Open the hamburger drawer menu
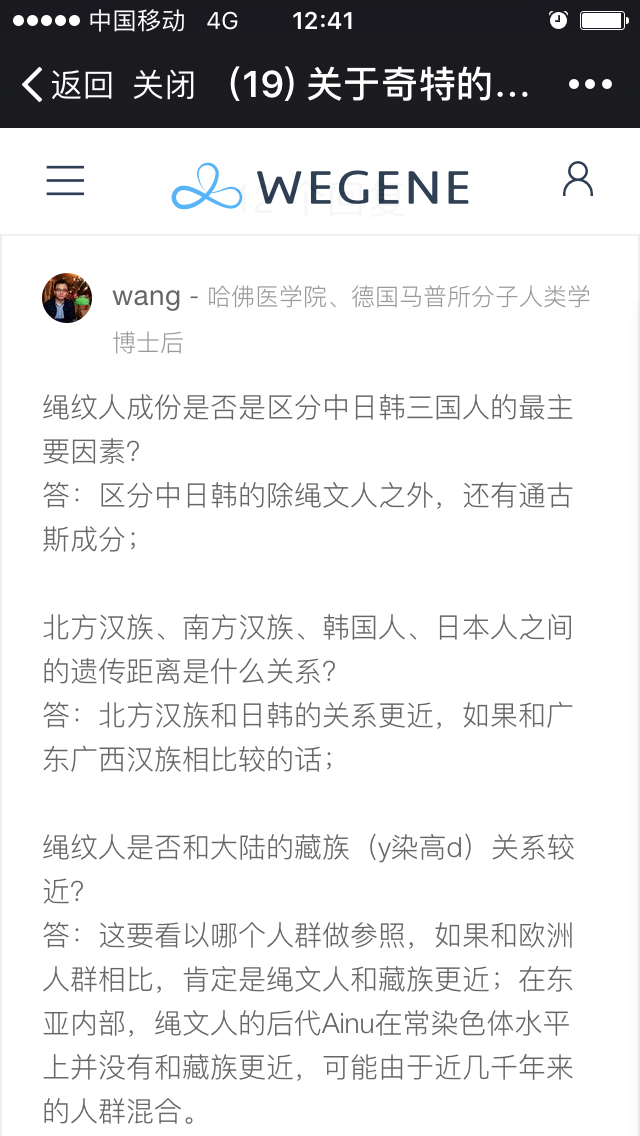Image resolution: width=640 pixels, height=1136 pixels. coord(65,180)
